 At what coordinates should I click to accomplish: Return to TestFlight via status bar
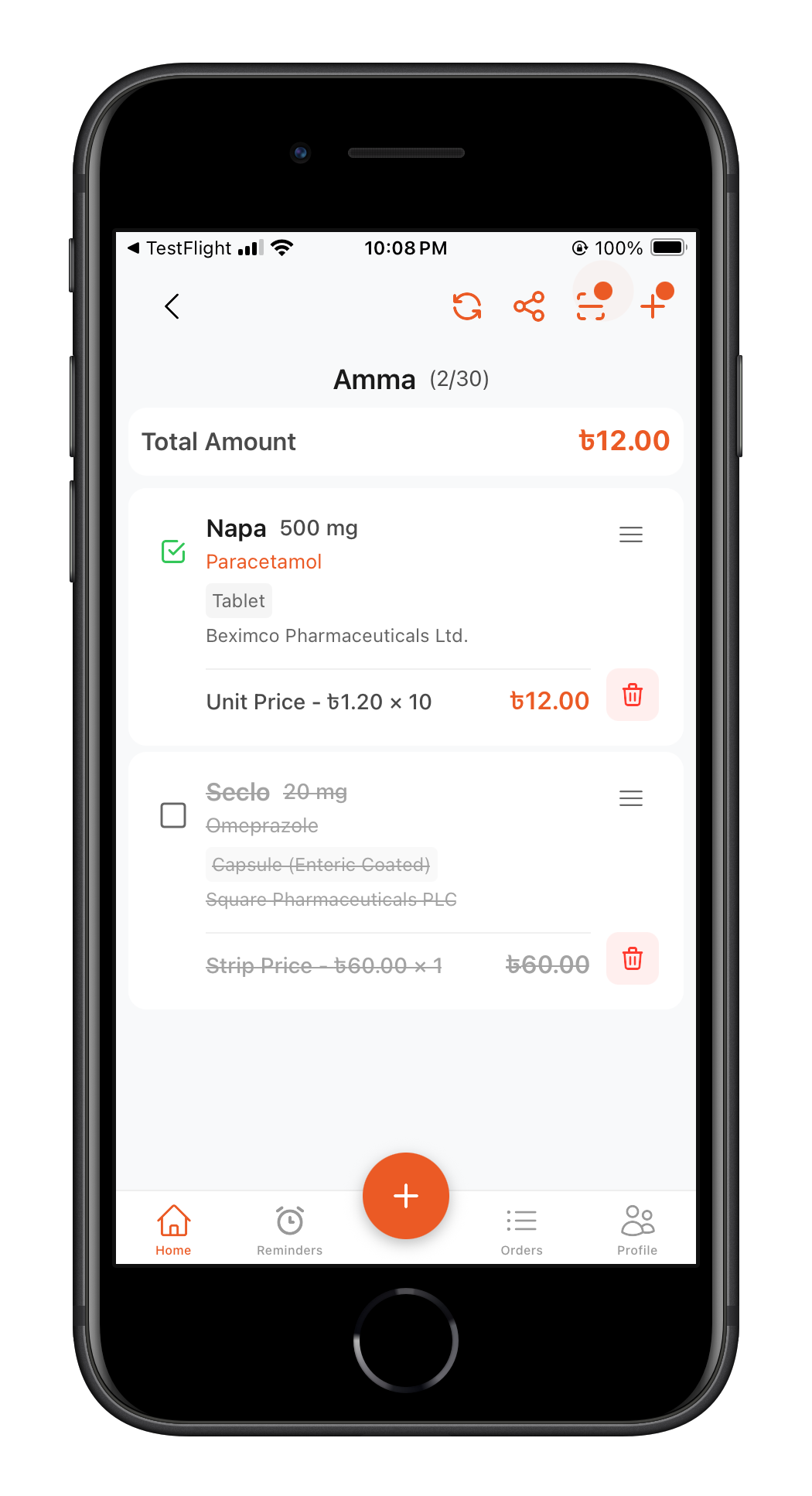tap(179, 248)
